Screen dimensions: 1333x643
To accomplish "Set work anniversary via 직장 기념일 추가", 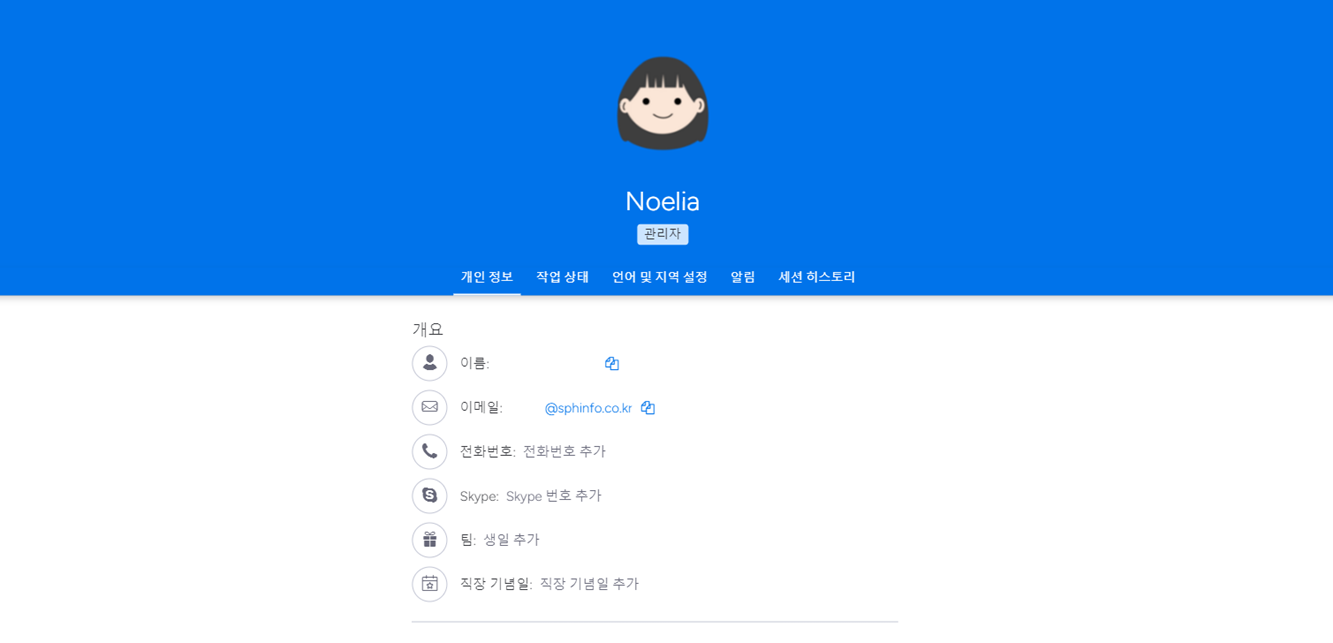I will point(589,584).
